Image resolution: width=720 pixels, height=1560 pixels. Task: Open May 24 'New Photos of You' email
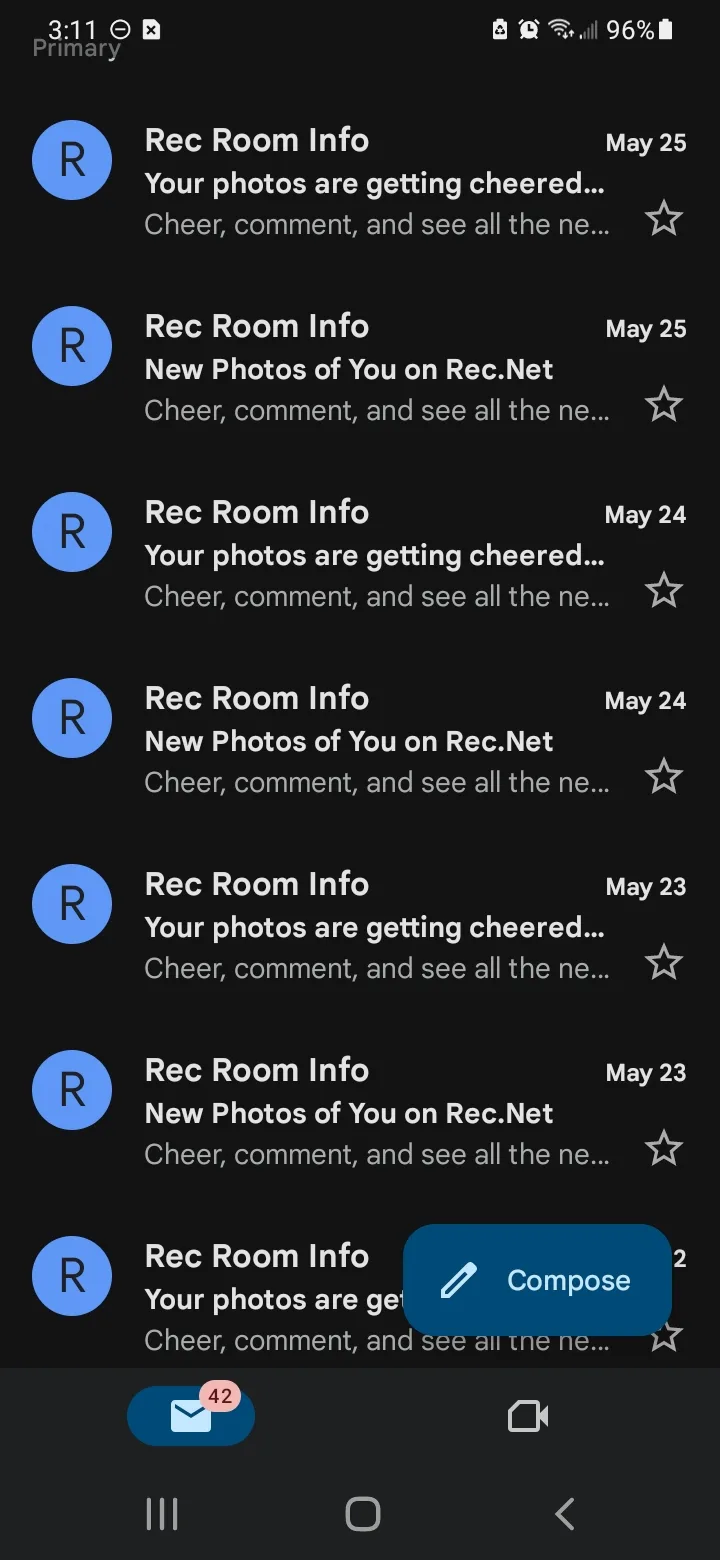coord(360,739)
